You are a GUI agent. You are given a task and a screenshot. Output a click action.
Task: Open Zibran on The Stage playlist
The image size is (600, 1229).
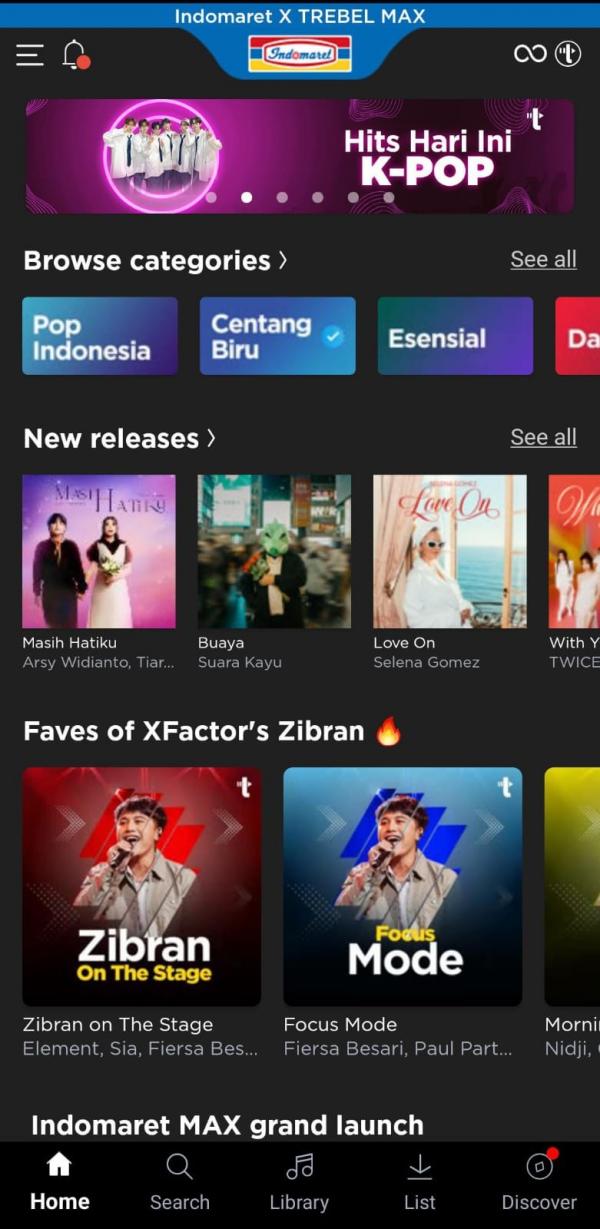(x=141, y=886)
